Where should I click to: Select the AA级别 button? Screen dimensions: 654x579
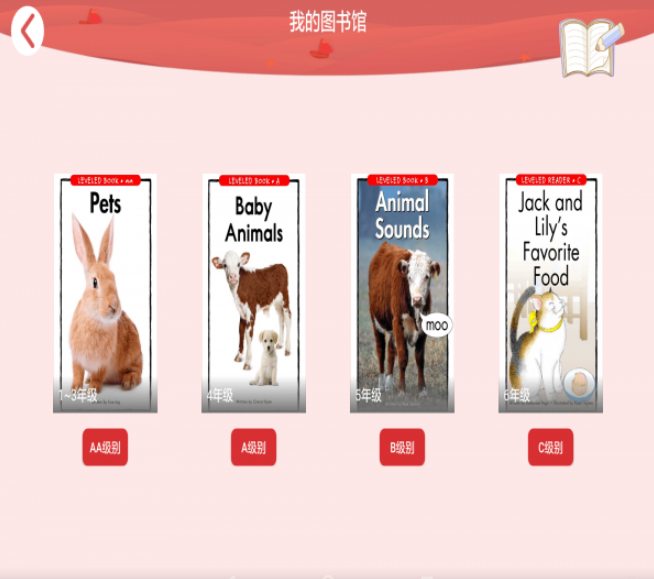105,447
